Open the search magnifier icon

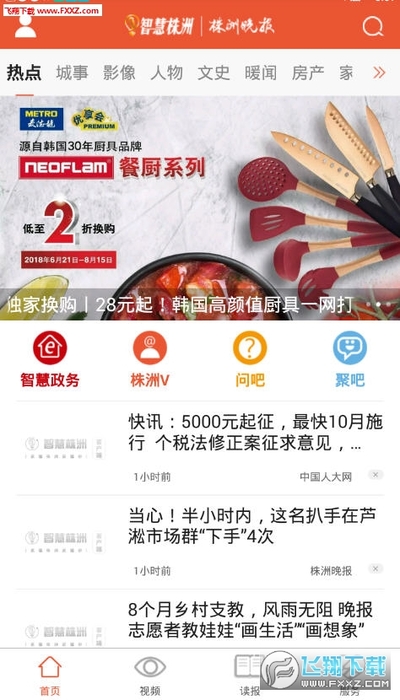373,26
